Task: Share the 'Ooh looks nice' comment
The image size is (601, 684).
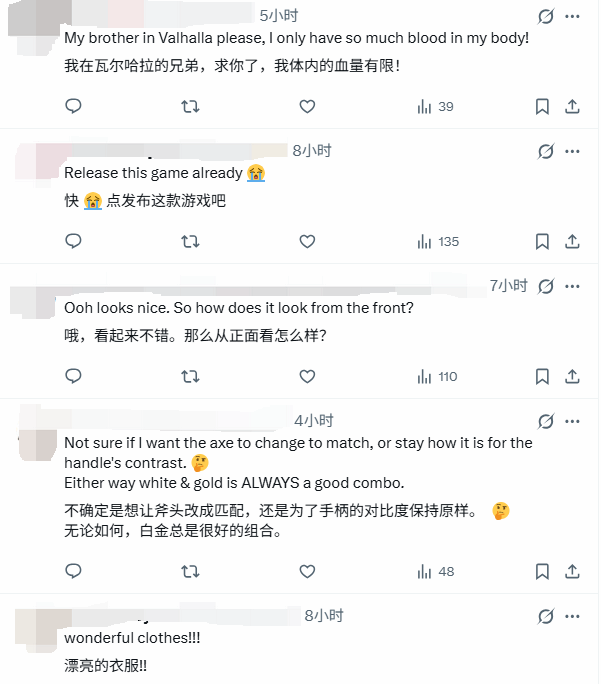Action: [572, 376]
